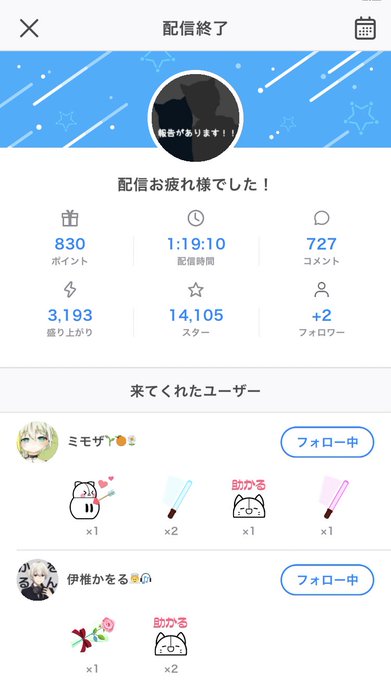Viewport: 391px width, 680px height.
Task: Tap フォロー中 button next to ミモザ
Action: pos(327,442)
